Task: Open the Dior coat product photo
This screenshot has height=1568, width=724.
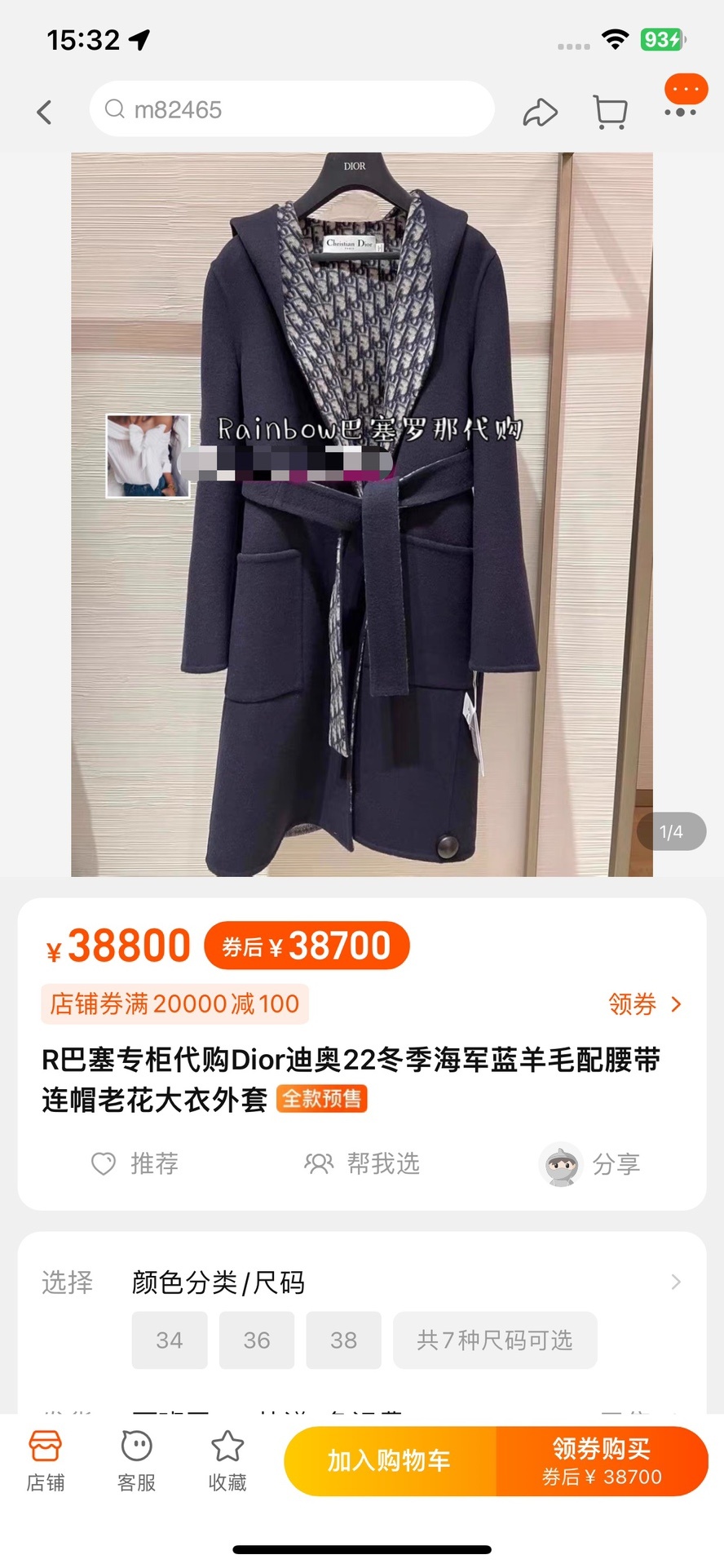Action: pos(362,514)
